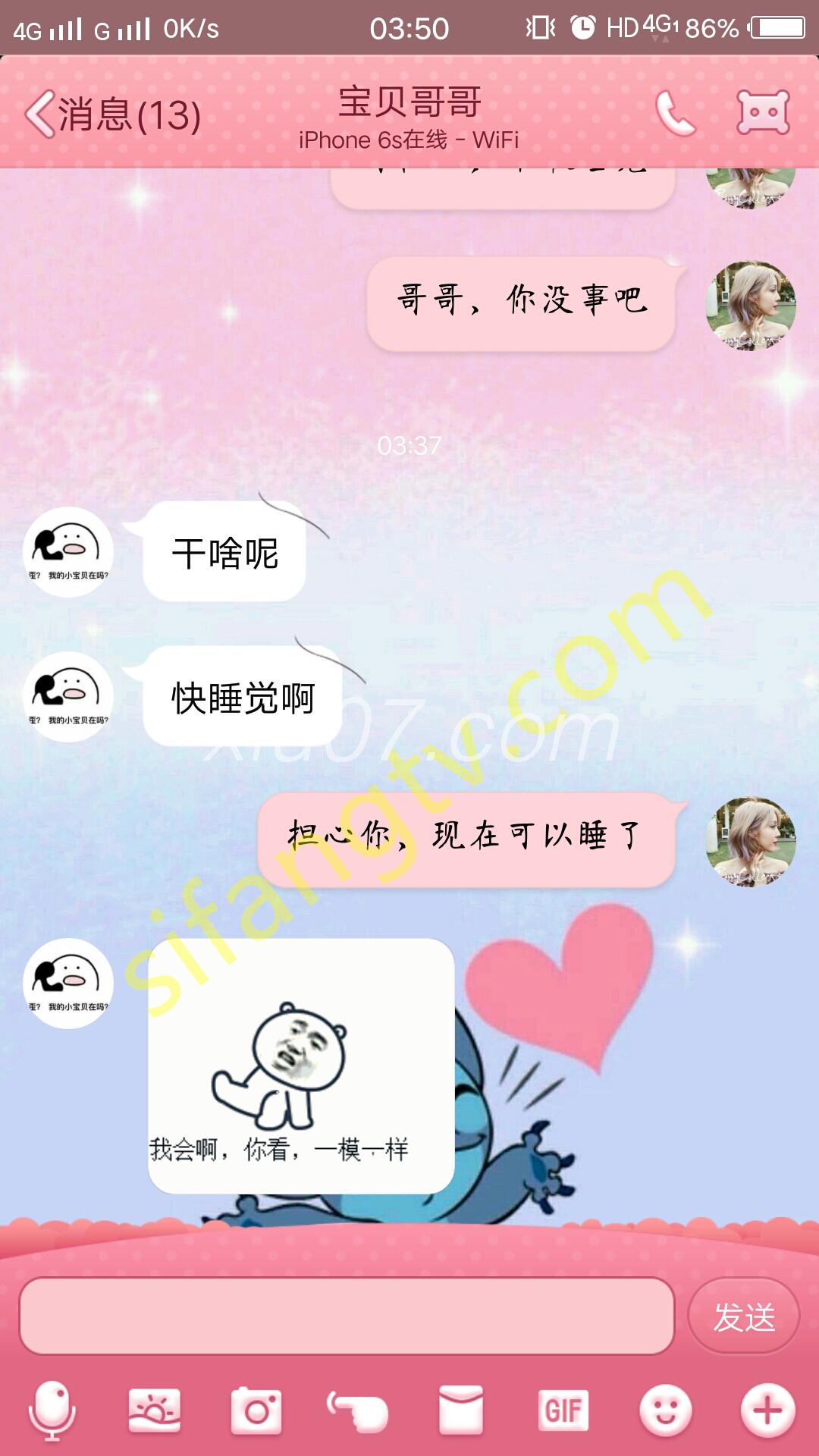
Task: Open the photo gallery picker
Action: coord(154,1410)
